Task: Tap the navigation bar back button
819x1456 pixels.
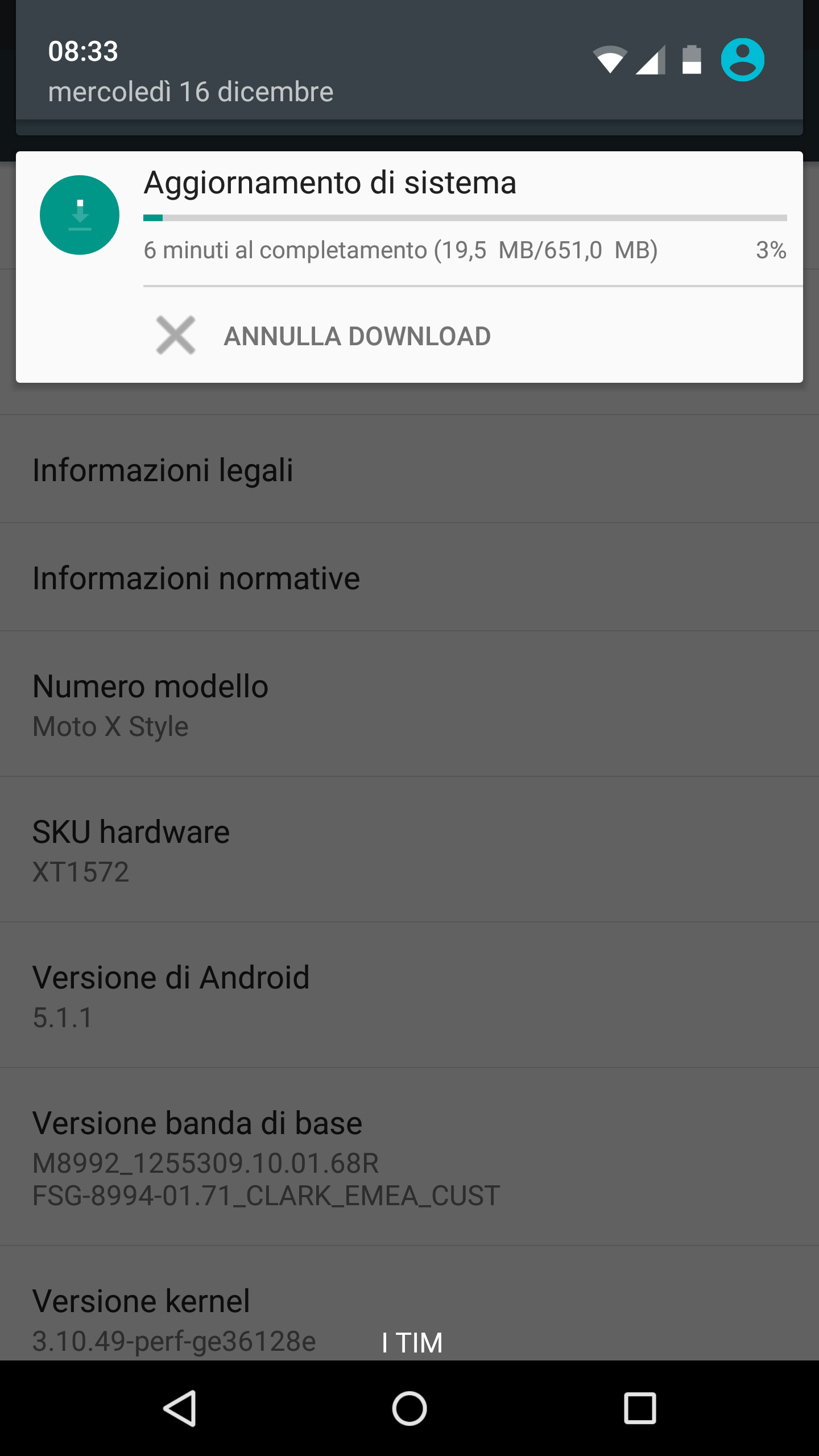Action: (180, 1408)
